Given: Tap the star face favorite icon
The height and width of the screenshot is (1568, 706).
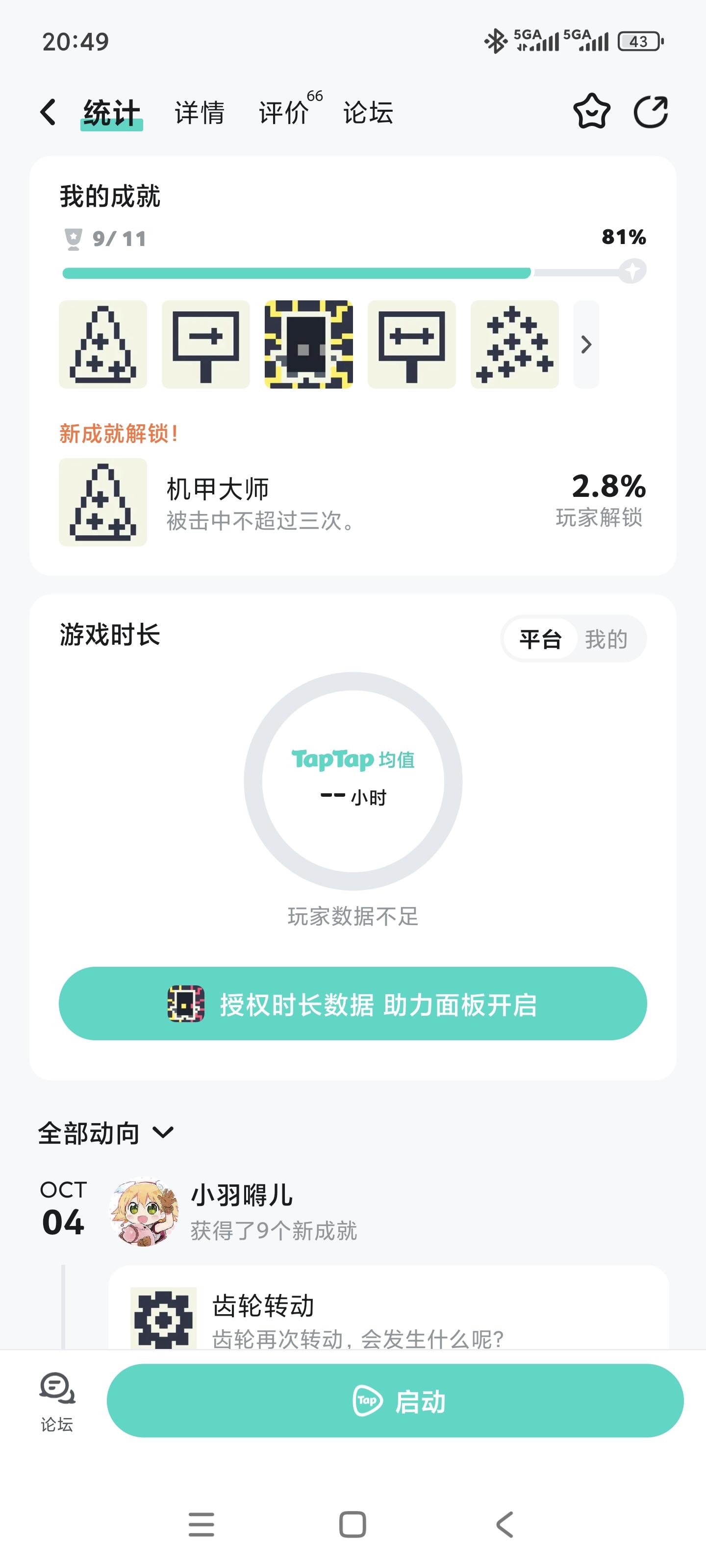Looking at the screenshot, I should coord(591,112).
